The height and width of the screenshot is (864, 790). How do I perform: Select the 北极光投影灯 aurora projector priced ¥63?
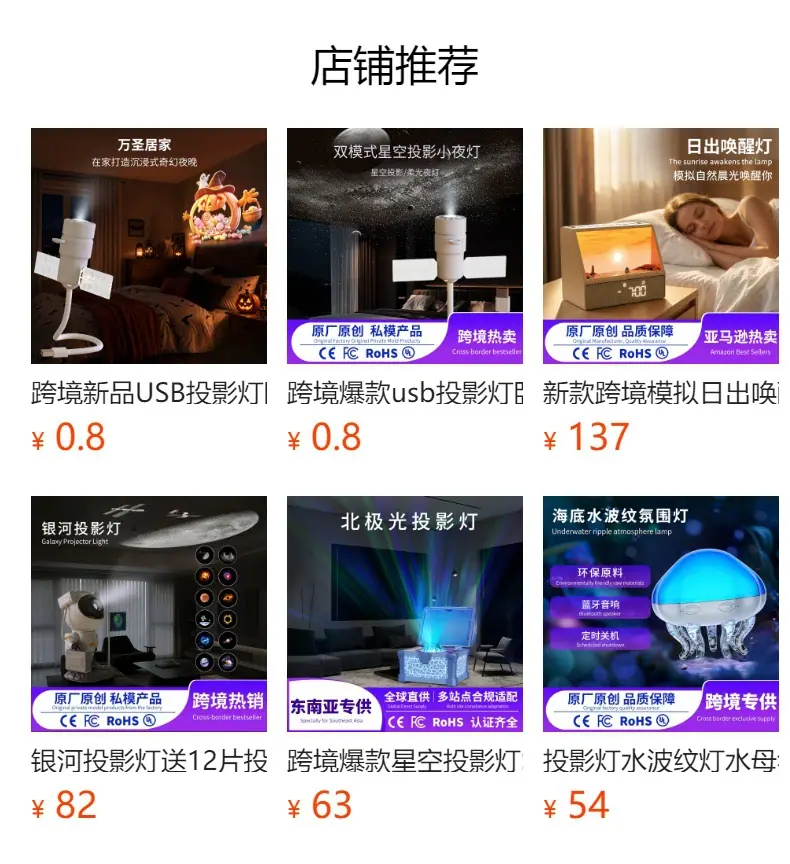pyautogui.click(x=405, y=614)
